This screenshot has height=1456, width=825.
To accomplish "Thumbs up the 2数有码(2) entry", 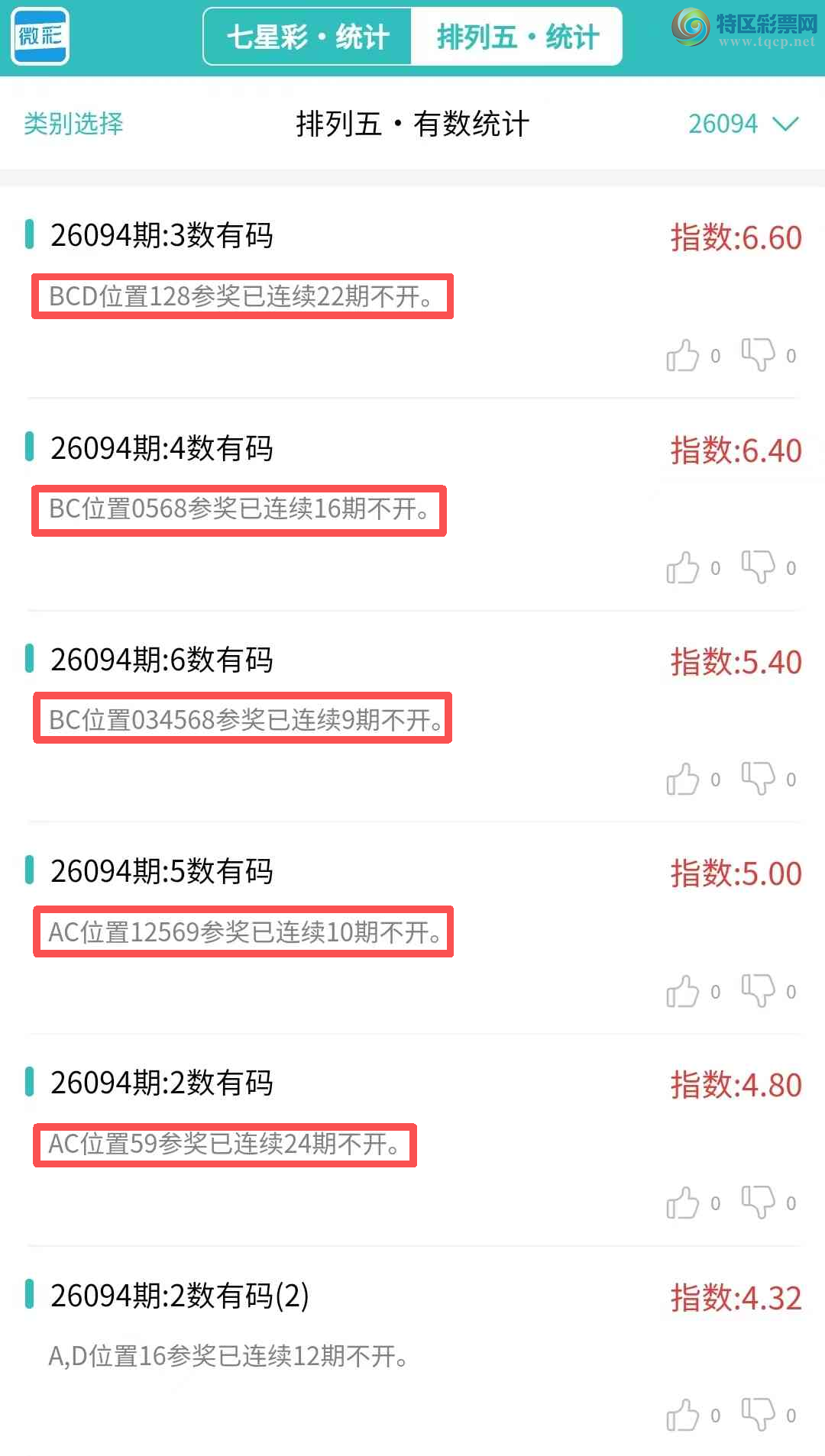I will pos(683,1416).
